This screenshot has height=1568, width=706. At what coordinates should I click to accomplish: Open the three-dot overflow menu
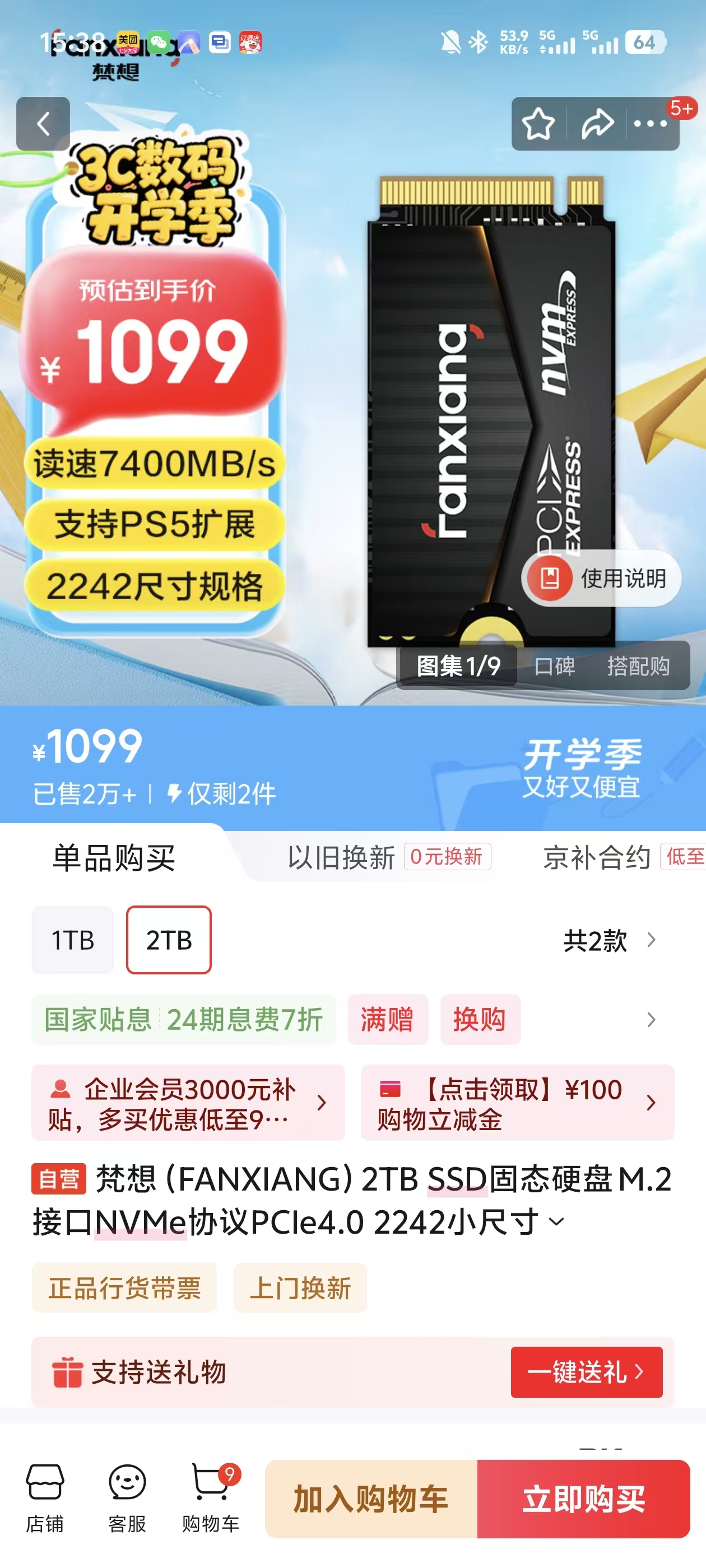coord(650,124)
